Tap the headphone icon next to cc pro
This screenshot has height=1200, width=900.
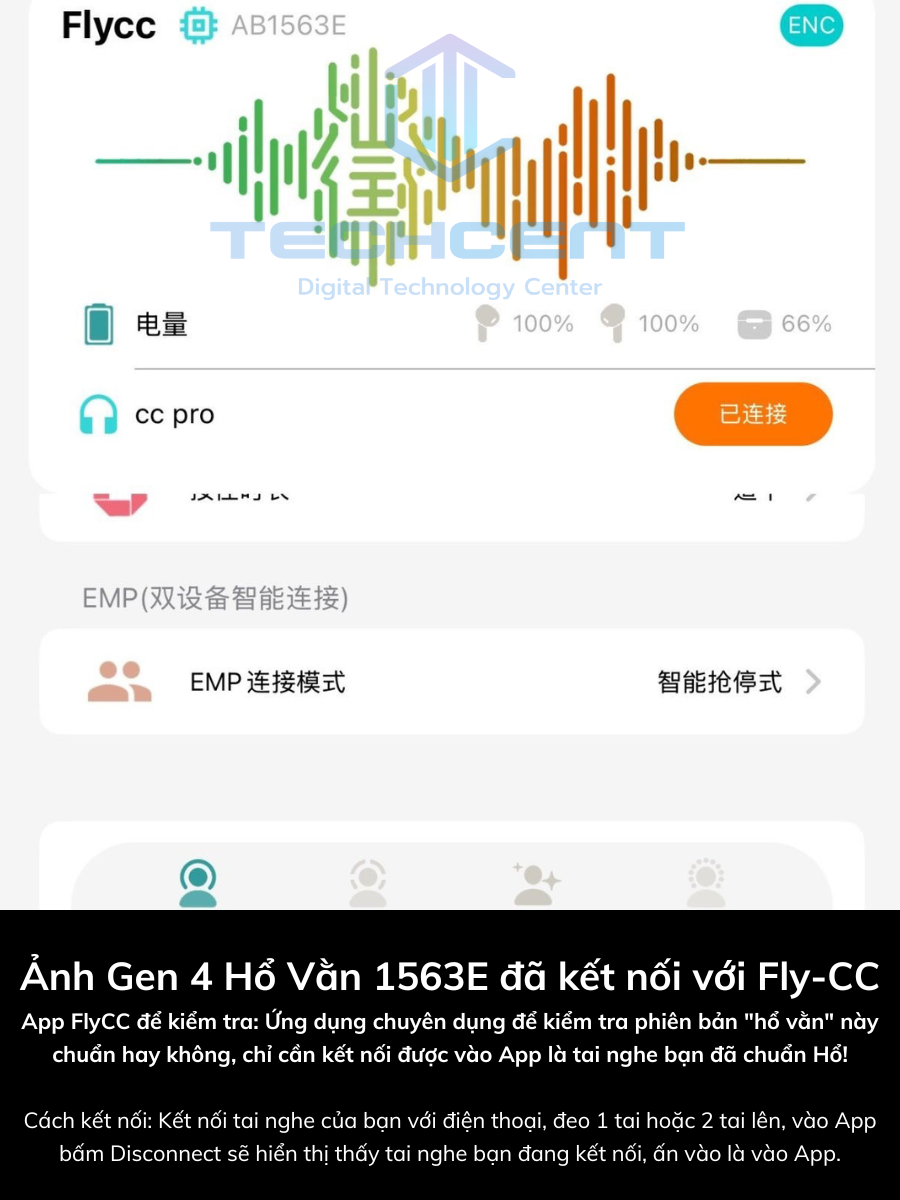97,414
